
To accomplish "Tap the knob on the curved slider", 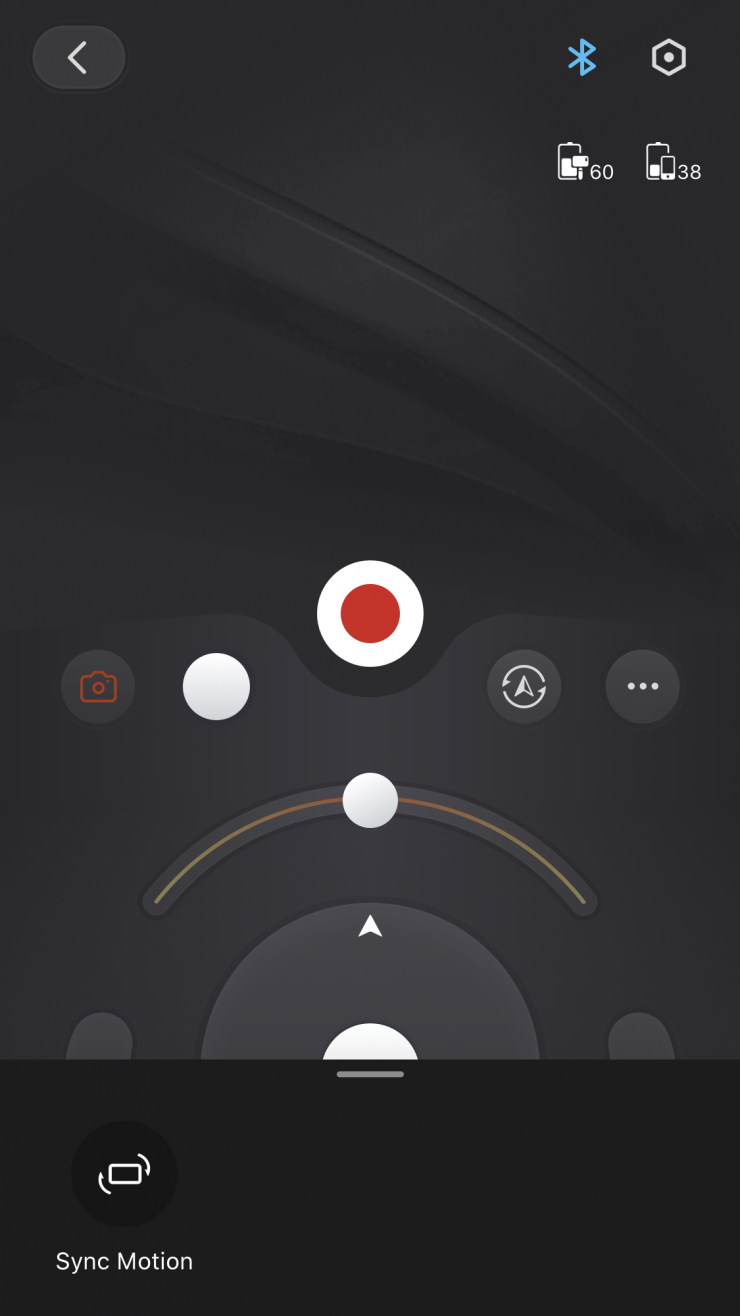I will [370, 800].
